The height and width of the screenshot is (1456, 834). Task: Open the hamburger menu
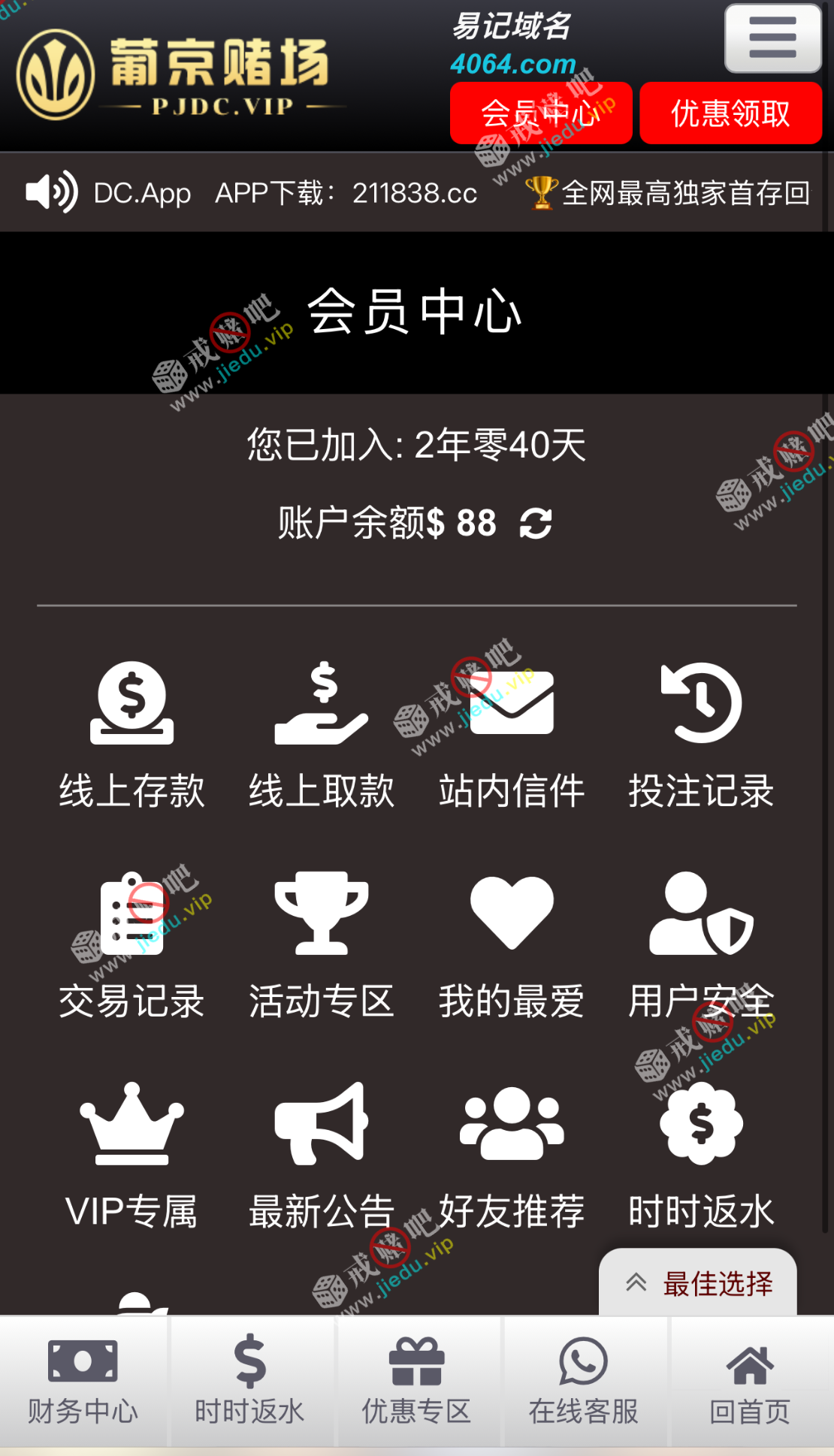[x=772, y=38]
